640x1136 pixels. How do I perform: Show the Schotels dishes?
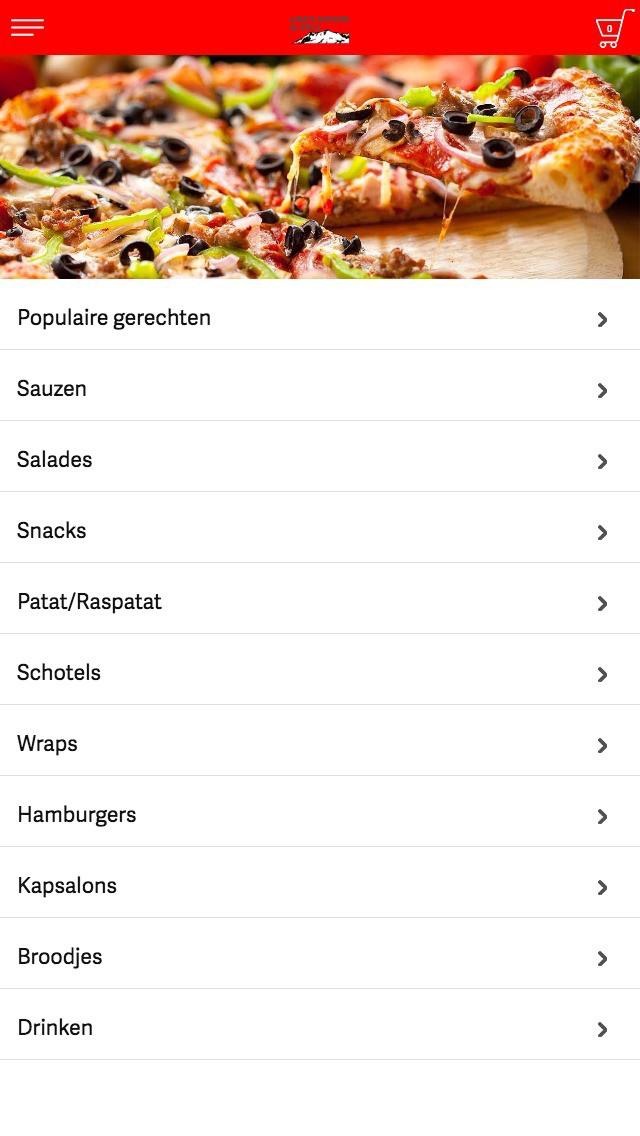click(x=320, y=673)
